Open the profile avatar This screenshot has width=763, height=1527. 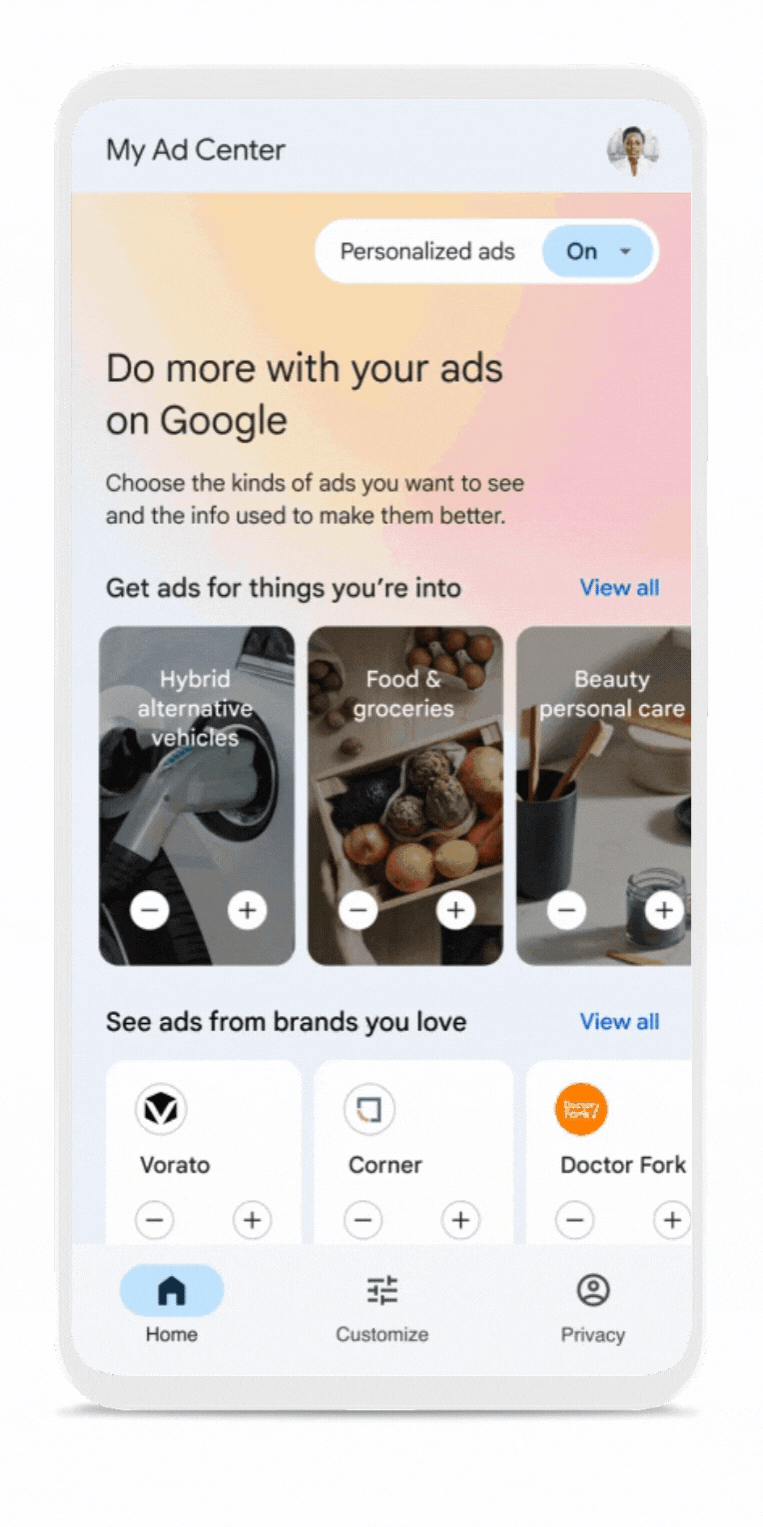pyautogui.click(x=633, y=151)
